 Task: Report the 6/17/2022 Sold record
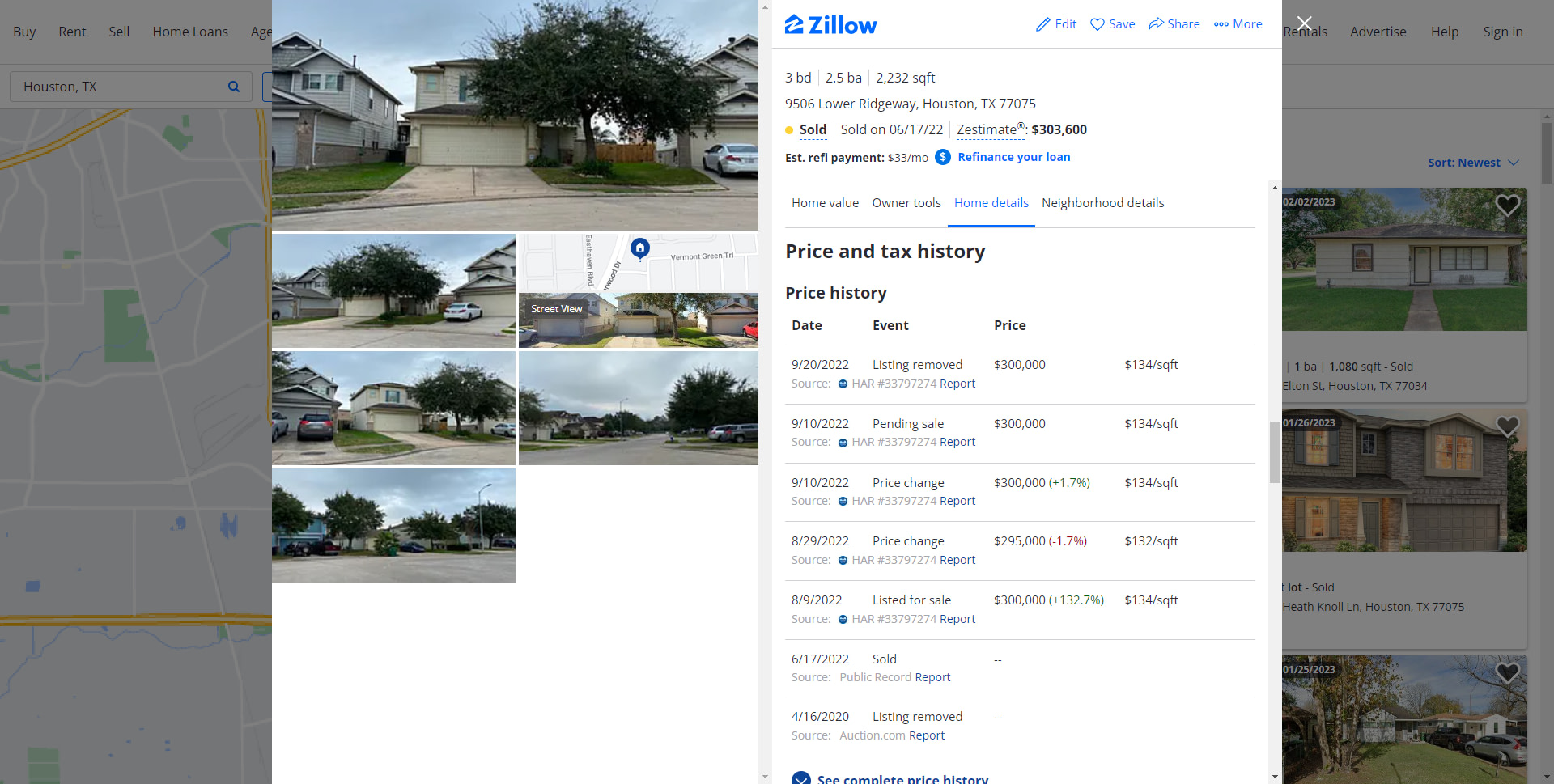[932, 677]
